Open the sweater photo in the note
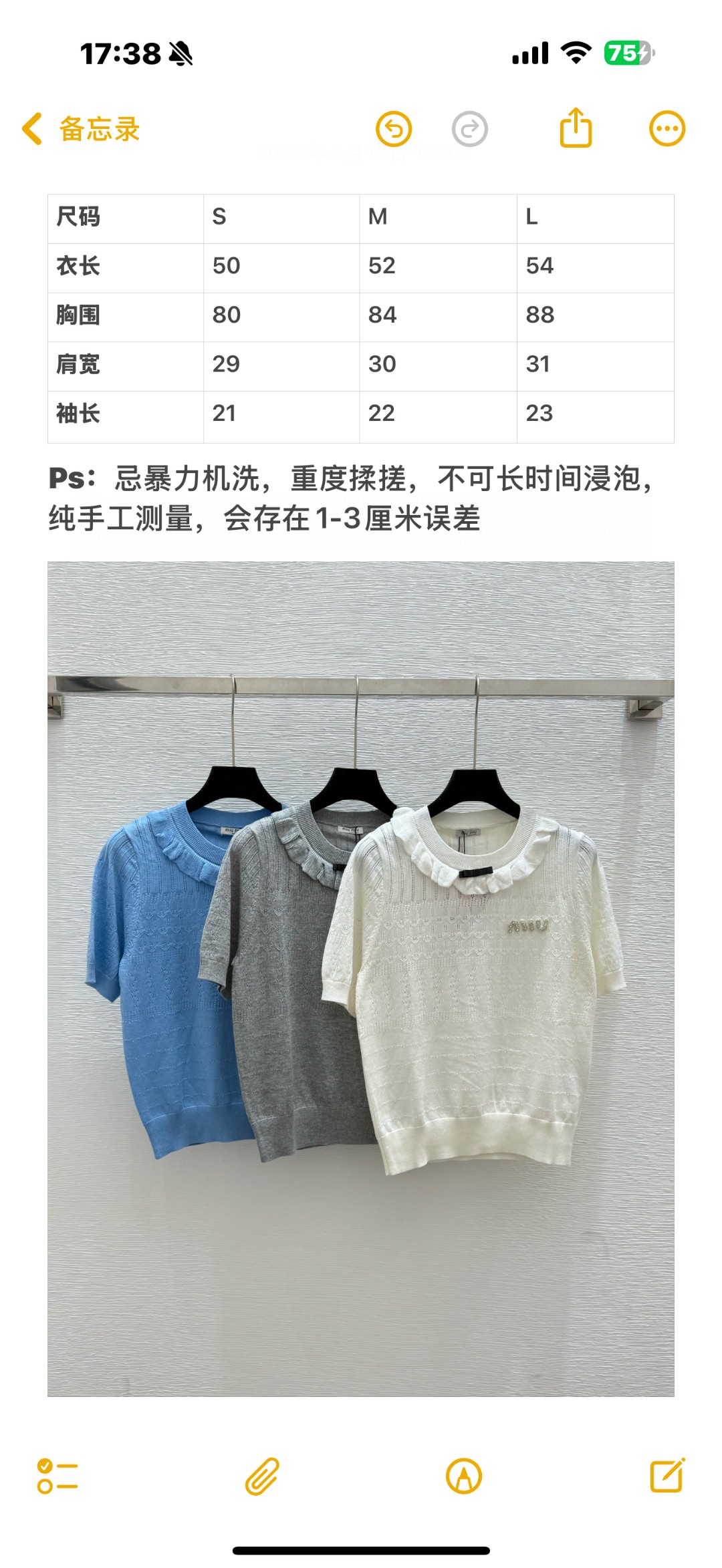Viewport: 722px width, 1568px height. pyautogui.click(x=361, y=978)
